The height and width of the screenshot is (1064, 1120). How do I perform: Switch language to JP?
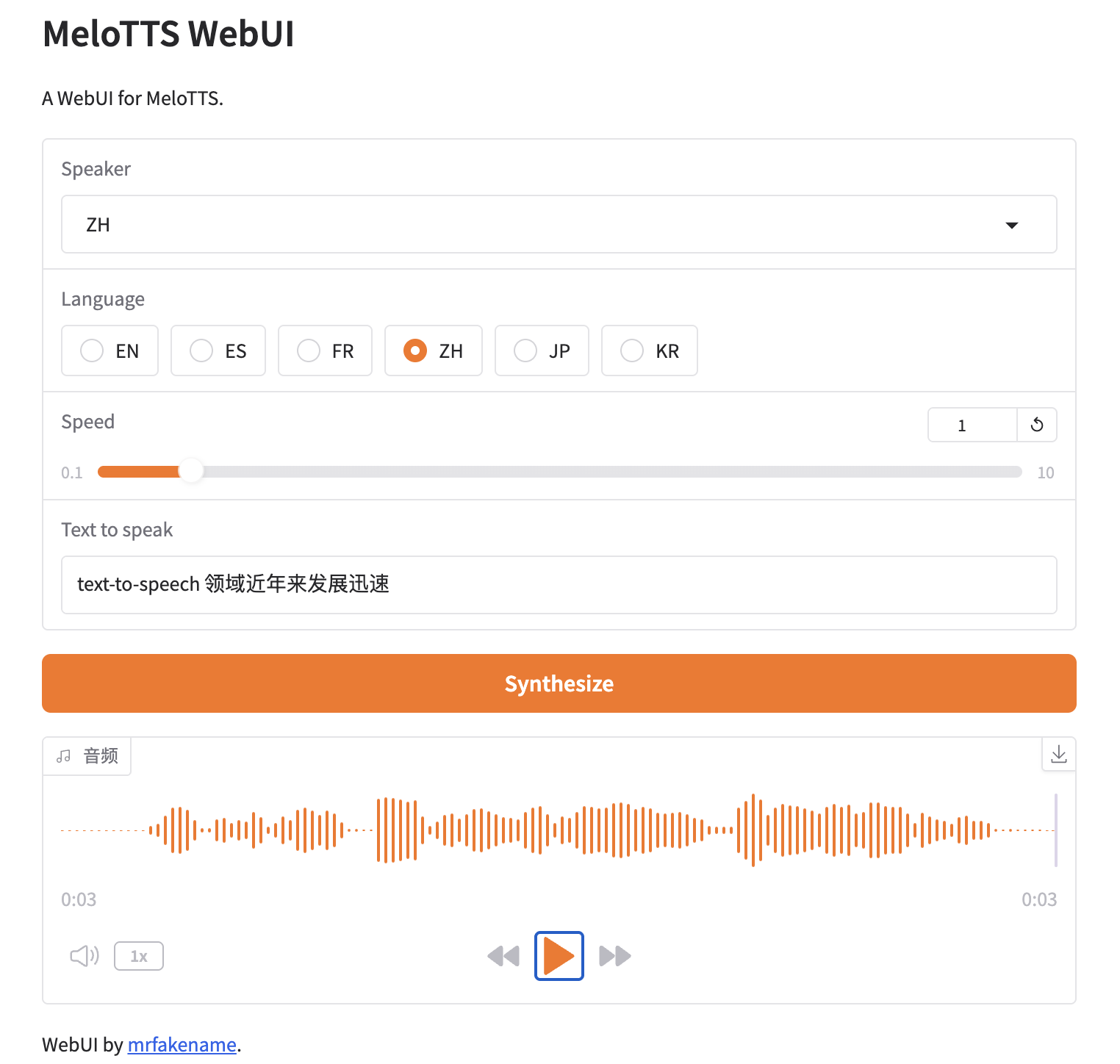pos(542,351)
